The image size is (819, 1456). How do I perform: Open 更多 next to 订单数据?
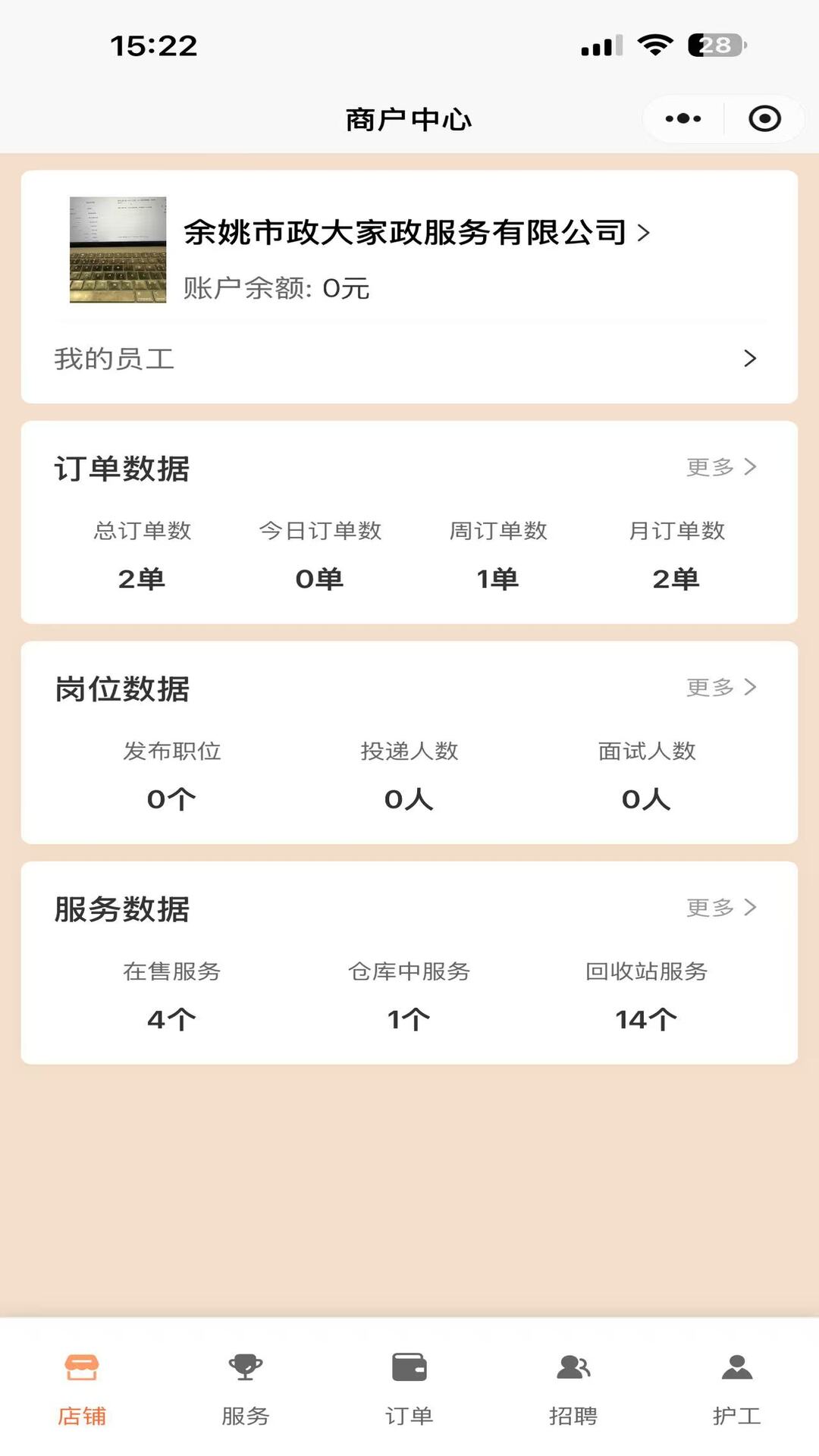coord(720,469)
